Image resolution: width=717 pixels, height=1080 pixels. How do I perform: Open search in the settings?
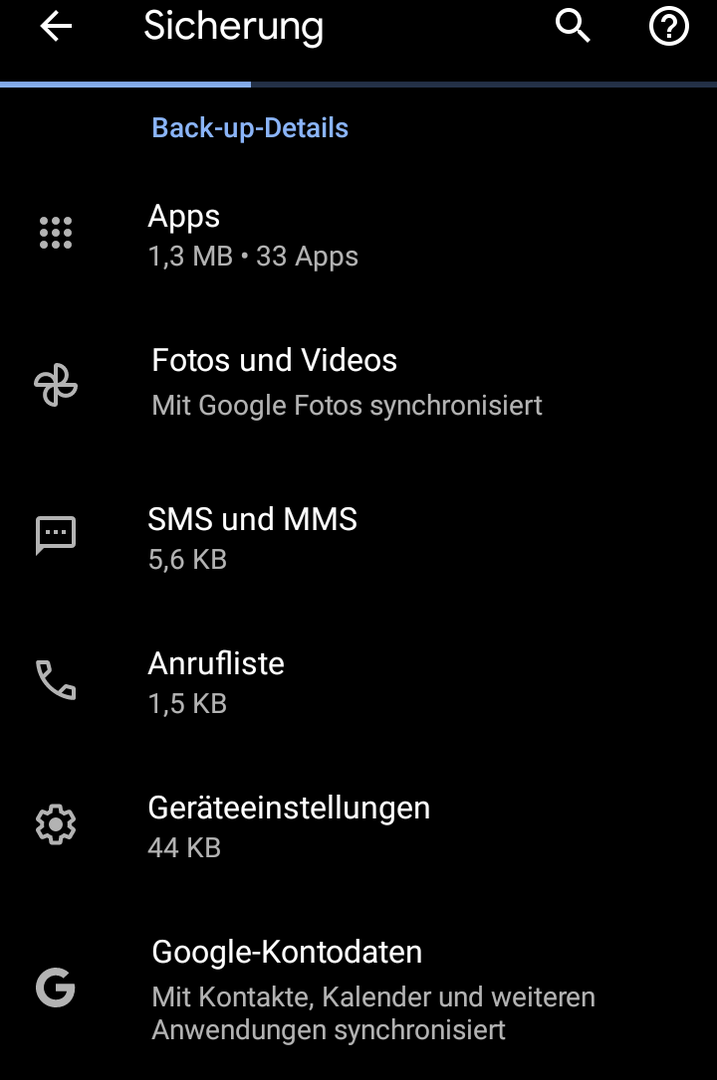click(x=573, y=28)
